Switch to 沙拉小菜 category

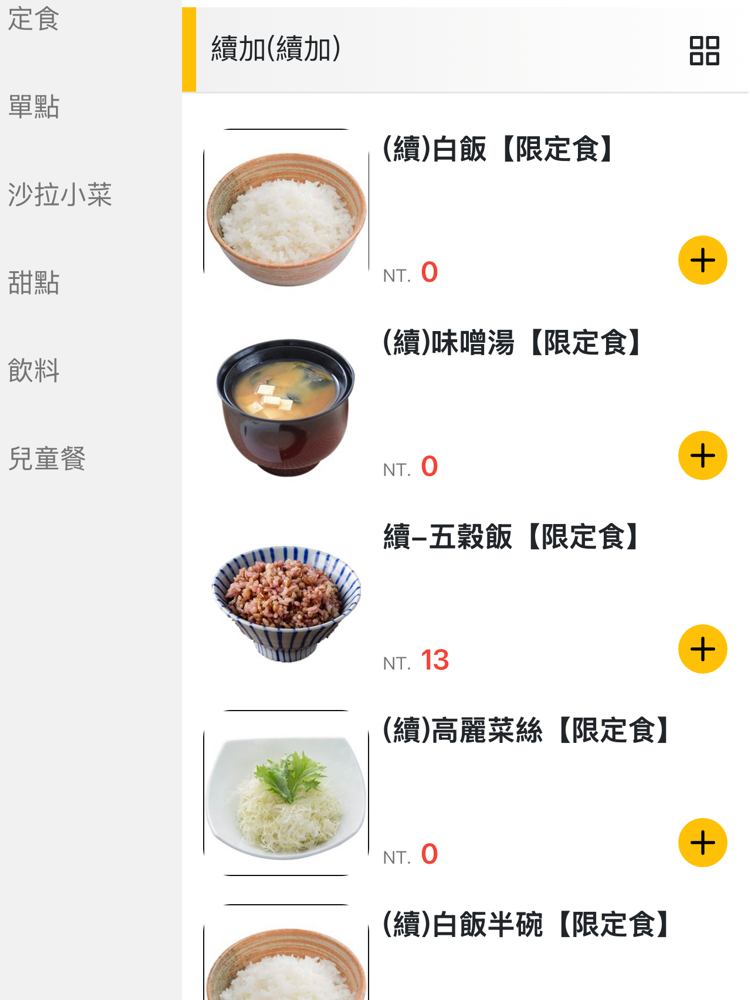coord(60,194)
